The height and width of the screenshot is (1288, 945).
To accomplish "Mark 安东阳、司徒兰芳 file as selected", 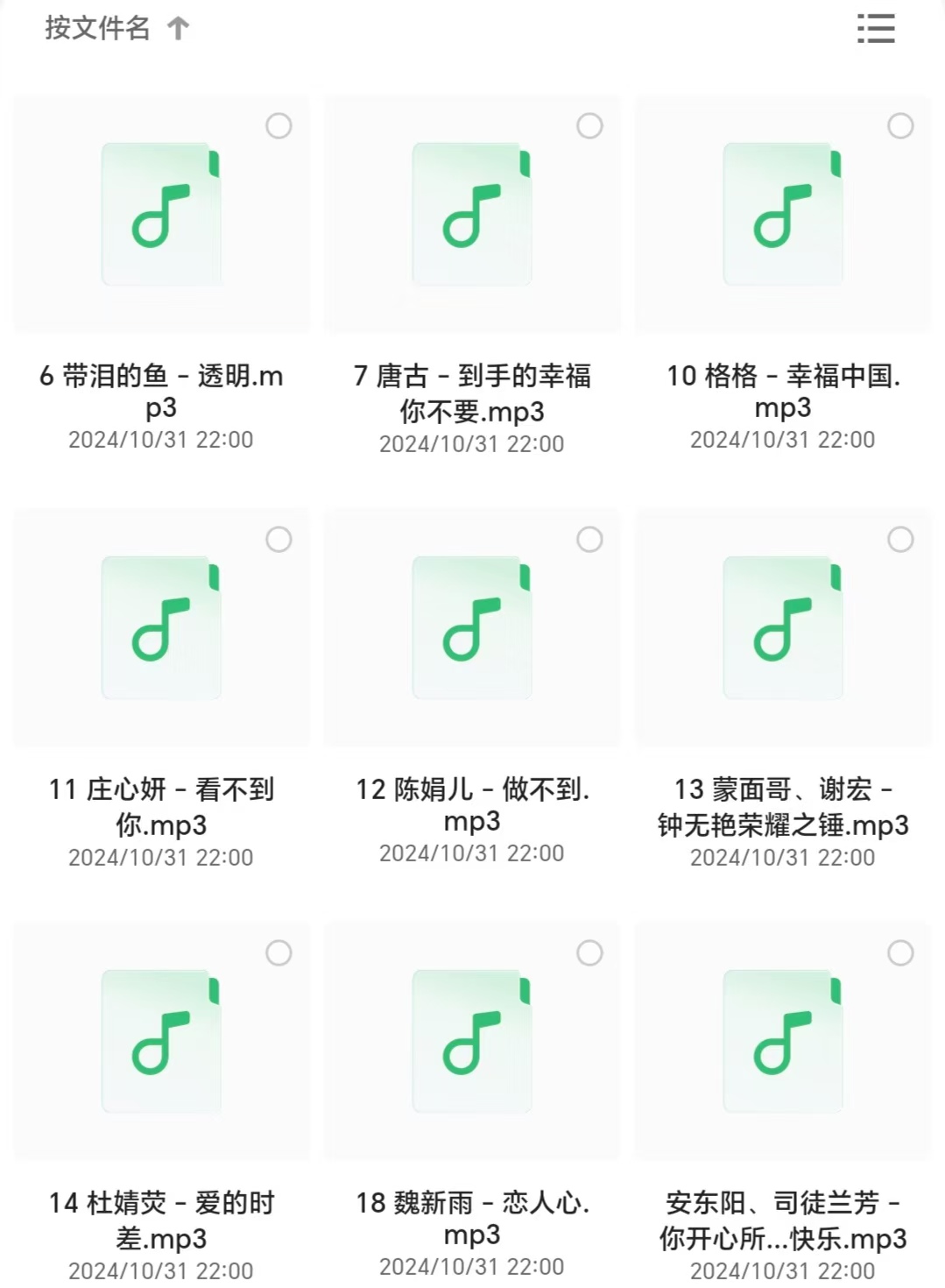I will click(900, 953).
